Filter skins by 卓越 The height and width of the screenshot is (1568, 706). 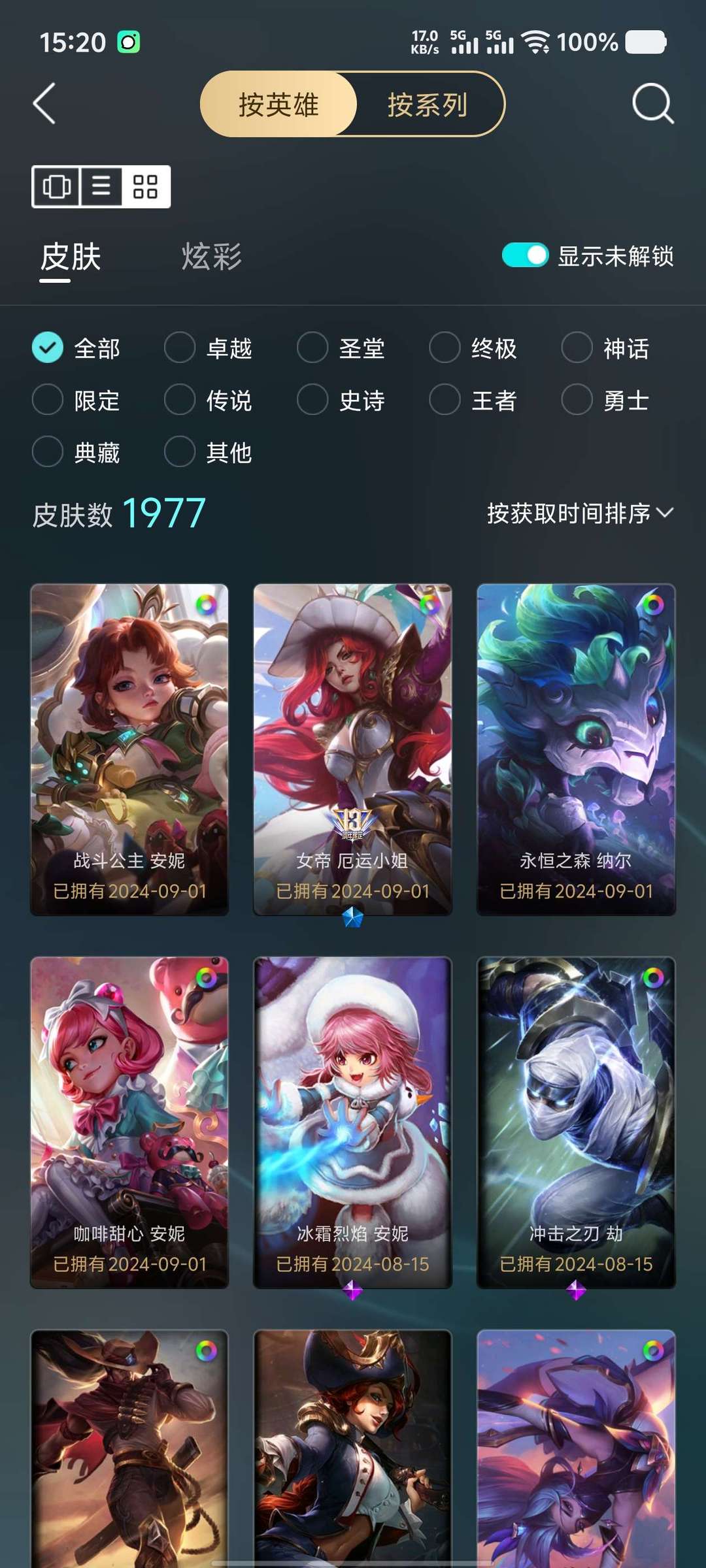209,348
